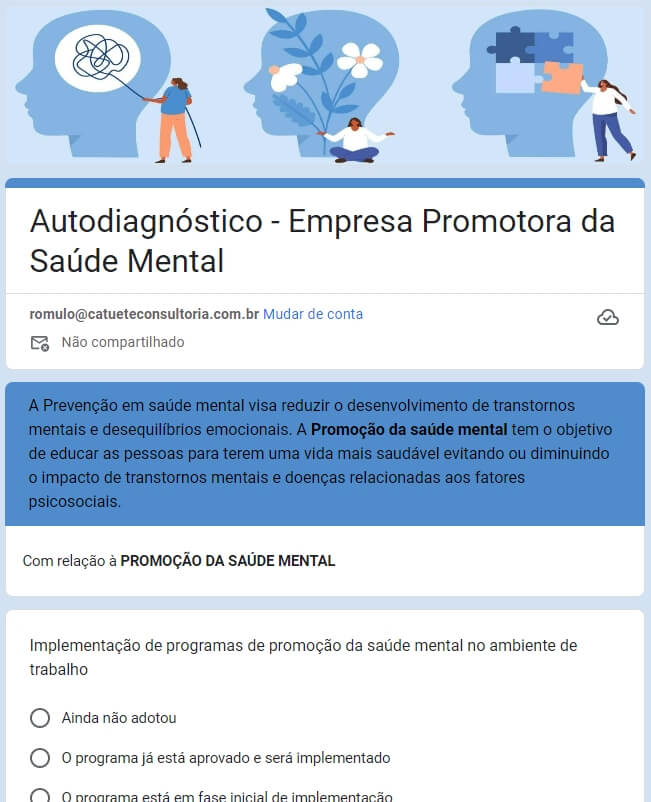Tap the cloud save status icon
651x802 pixels.
tap(607, 317)
